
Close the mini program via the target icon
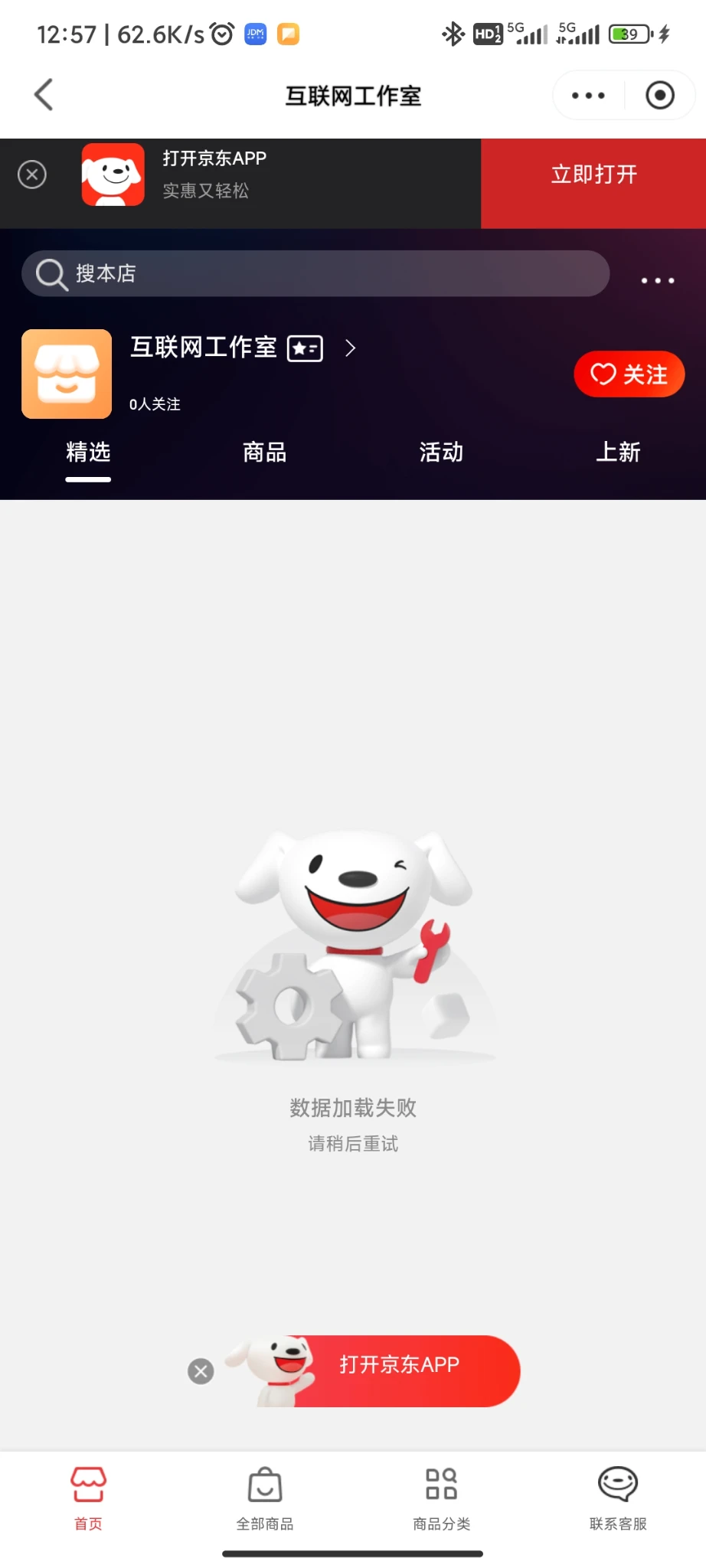pyautogui.click(x=659, y=96)
